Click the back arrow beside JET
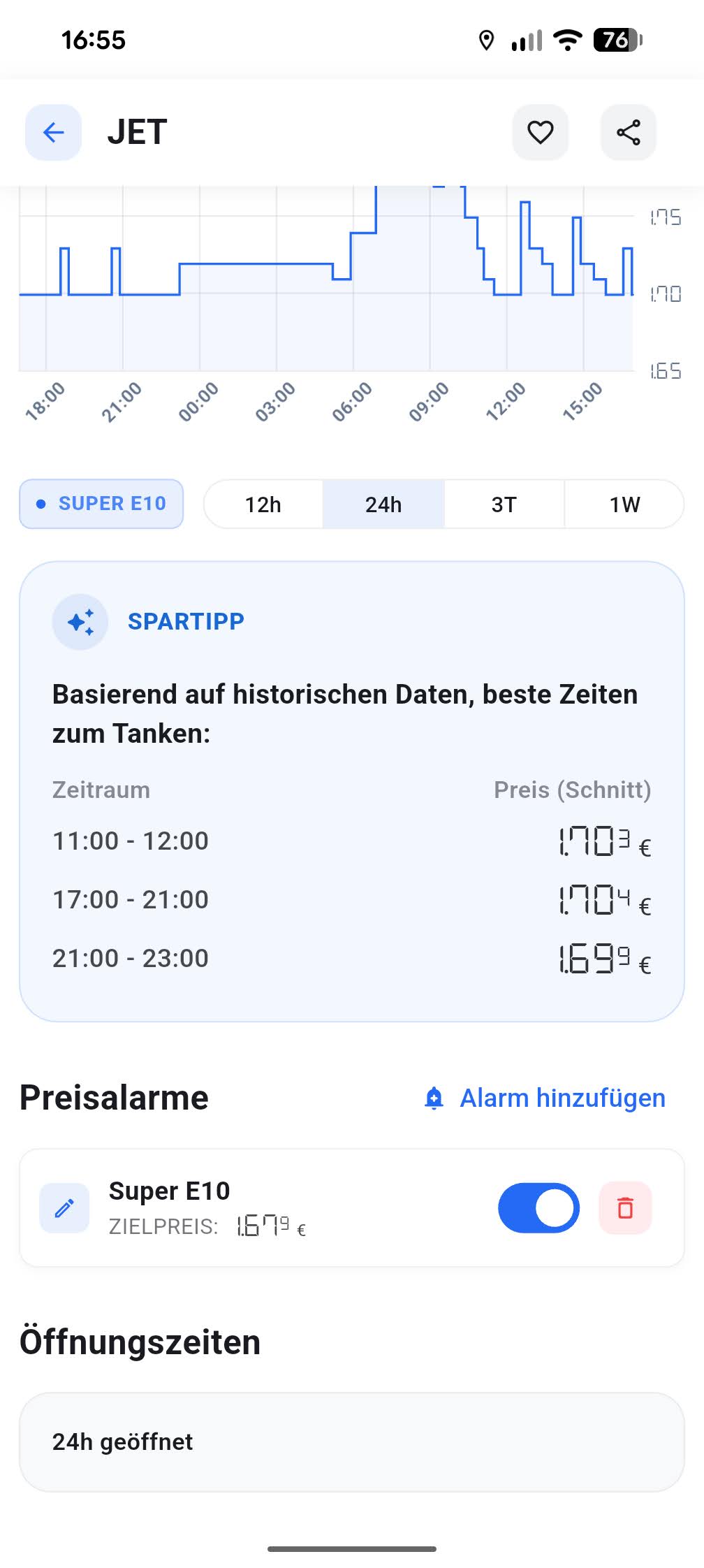This screenshot has width=704, height=1568. pyautogui.click(x=53, y=133)
